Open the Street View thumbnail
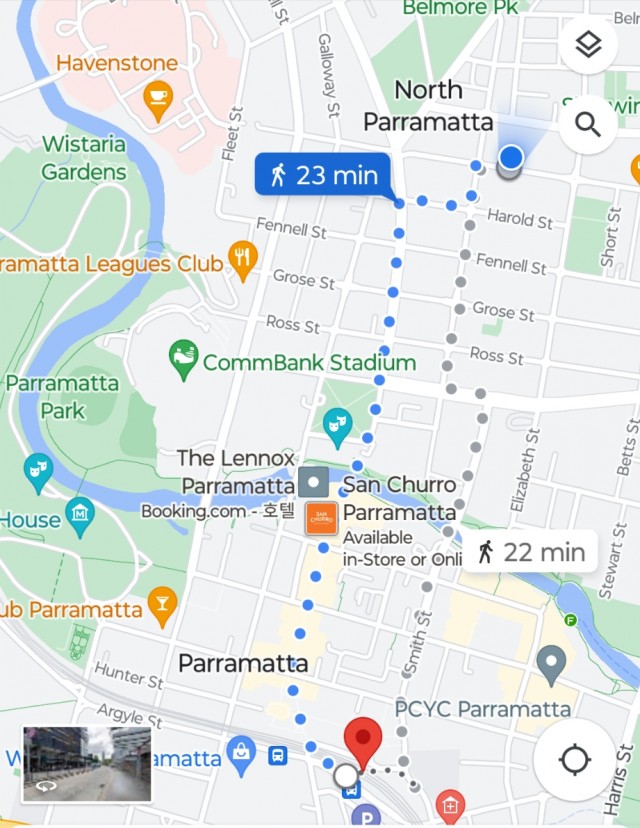The height and width of the screenshot is (828, 640). [x=87, y=764]
